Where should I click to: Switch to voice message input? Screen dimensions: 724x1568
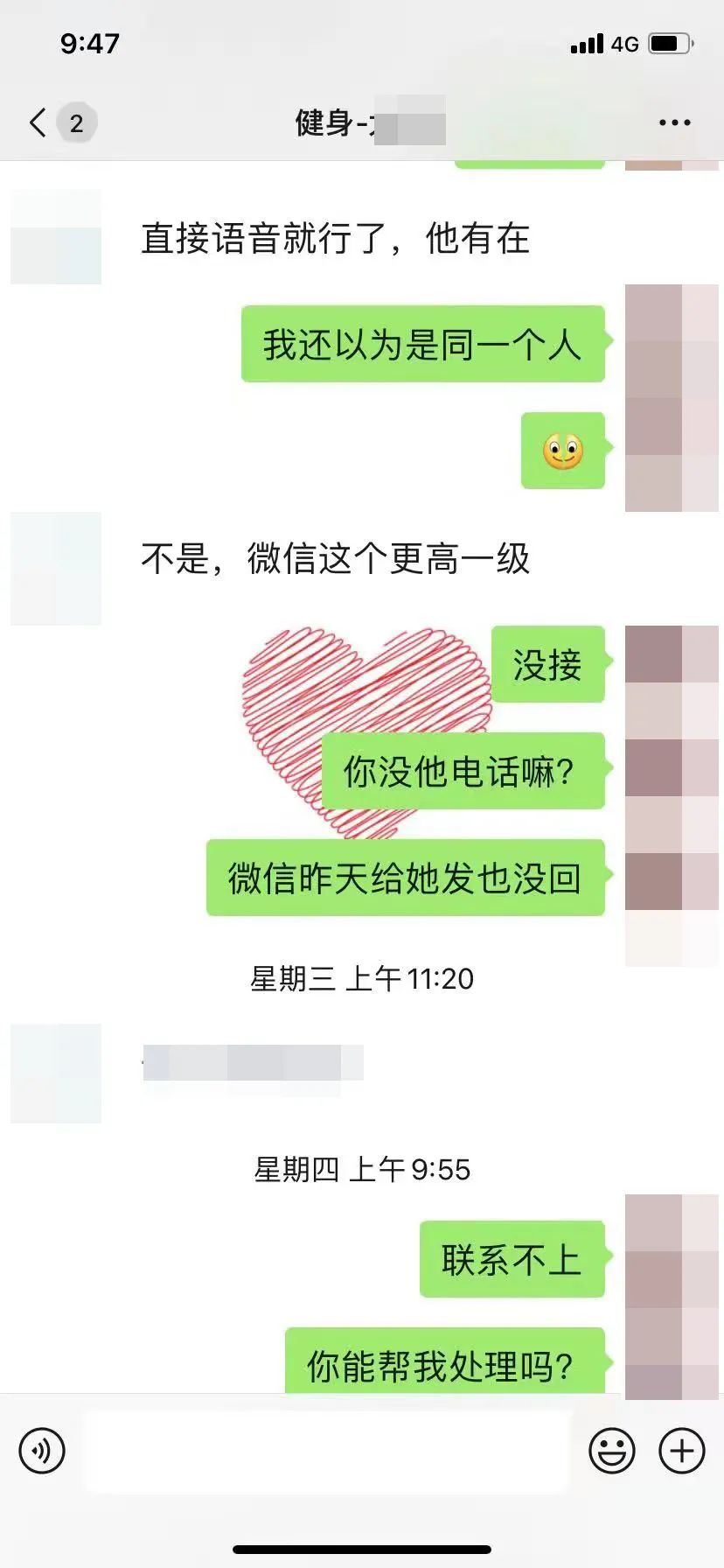(x=42, y=1450)
